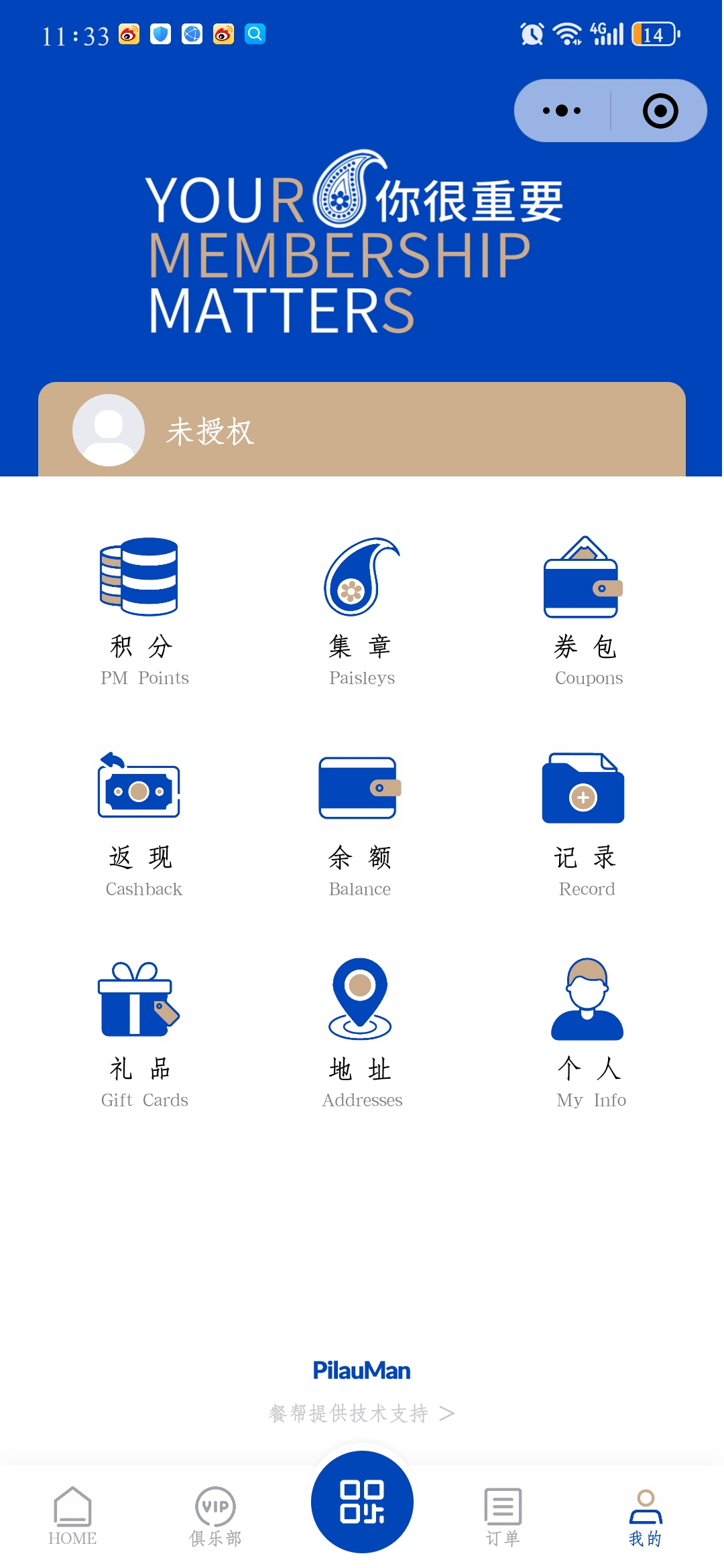Open the Record history

585,821
